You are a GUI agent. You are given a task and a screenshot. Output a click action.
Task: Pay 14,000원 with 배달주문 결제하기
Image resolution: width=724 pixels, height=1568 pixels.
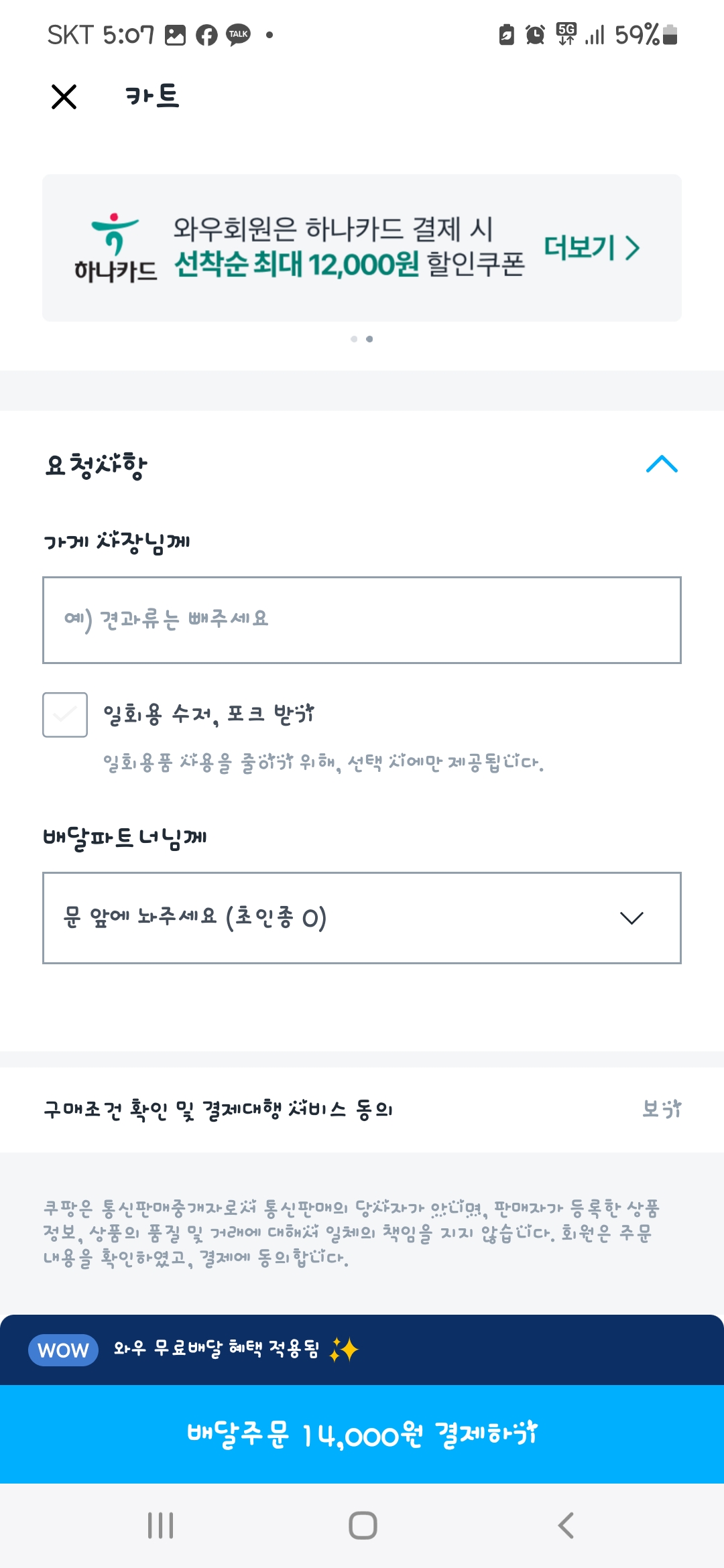pyautogui.click(x=362, y=1434)
